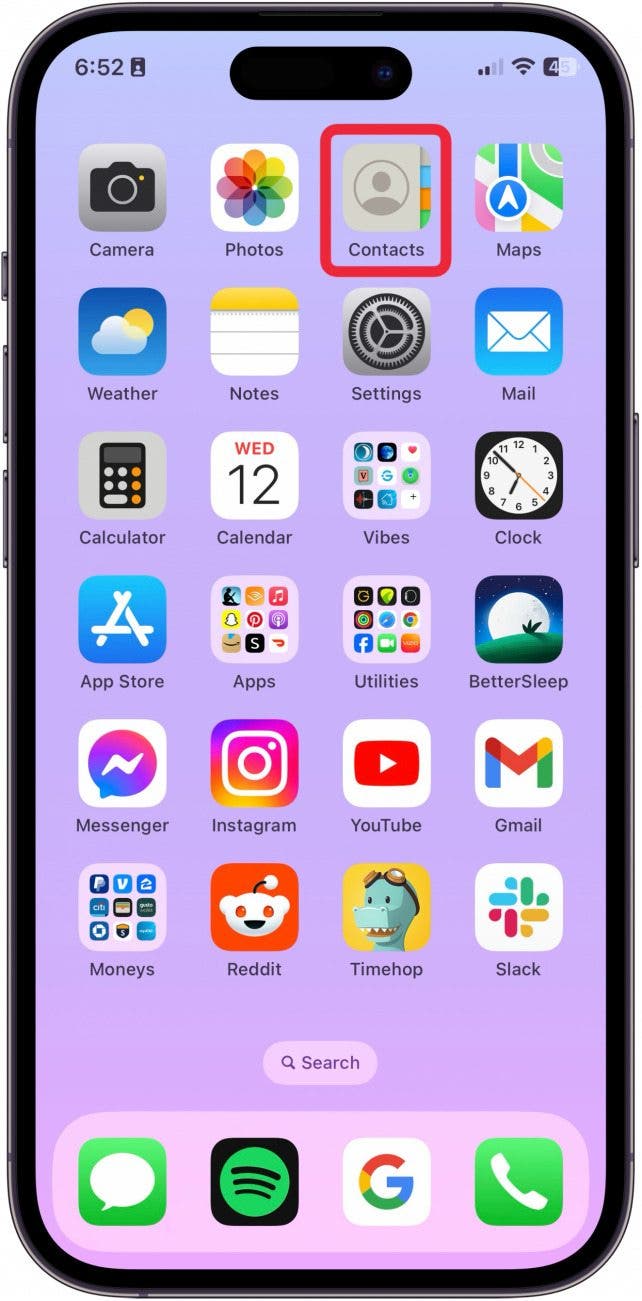This screenshot has width=642, height=1301.
Task: Tap the Search pill above the dock
Action: pyautogui.click(x=320, y=1063)
